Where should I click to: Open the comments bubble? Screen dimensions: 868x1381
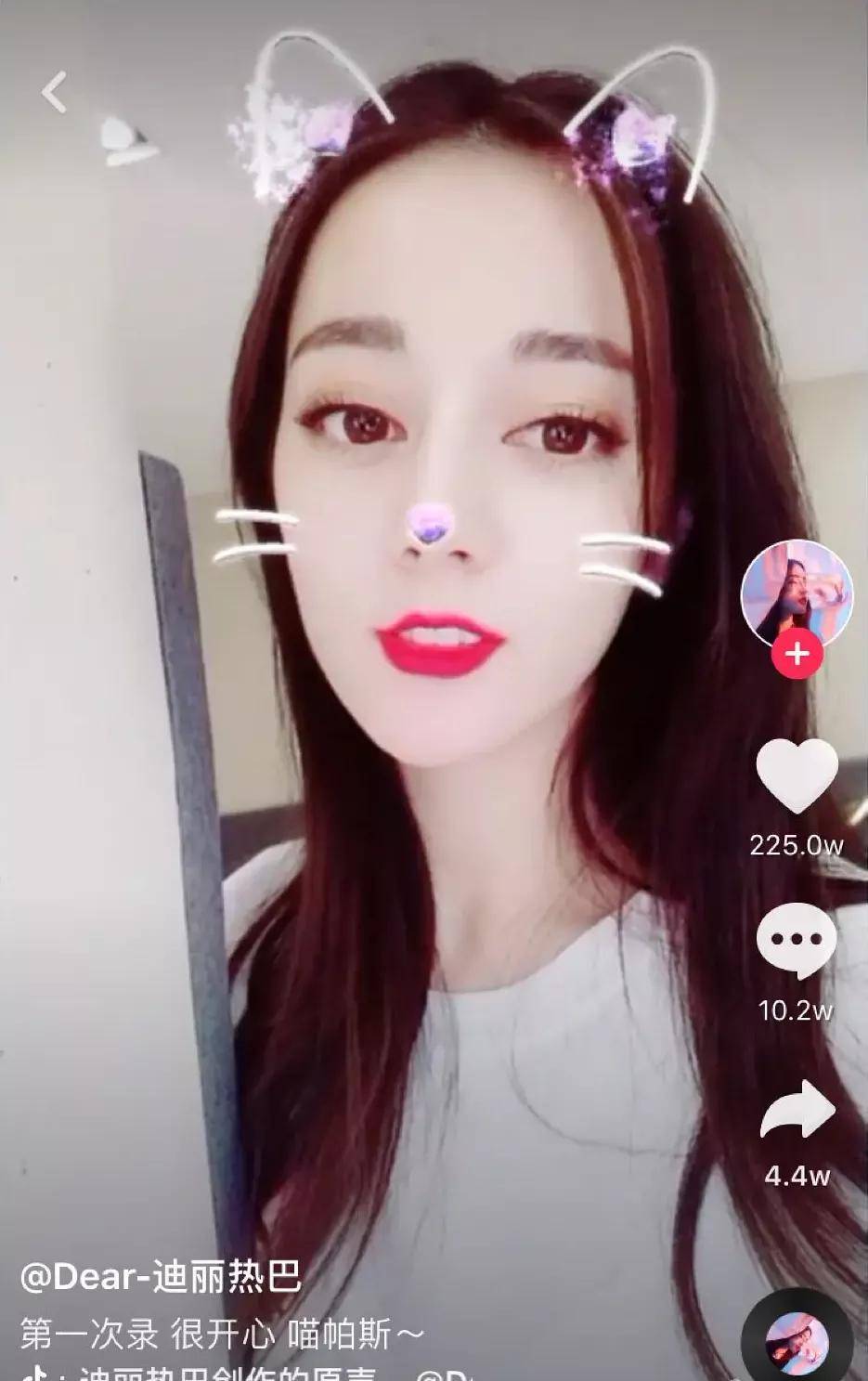796,941
